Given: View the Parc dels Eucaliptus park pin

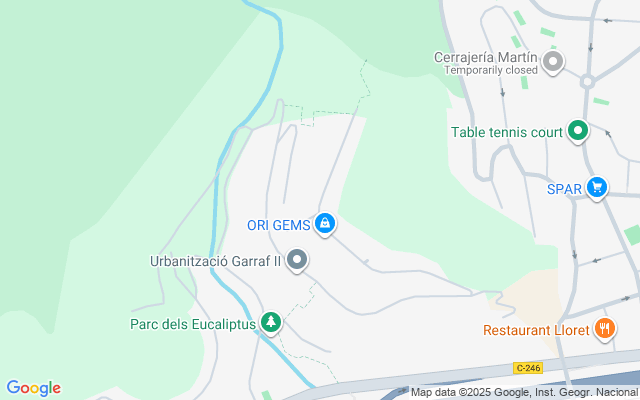Looking at the screenshot, I should [x=269, y=322].
